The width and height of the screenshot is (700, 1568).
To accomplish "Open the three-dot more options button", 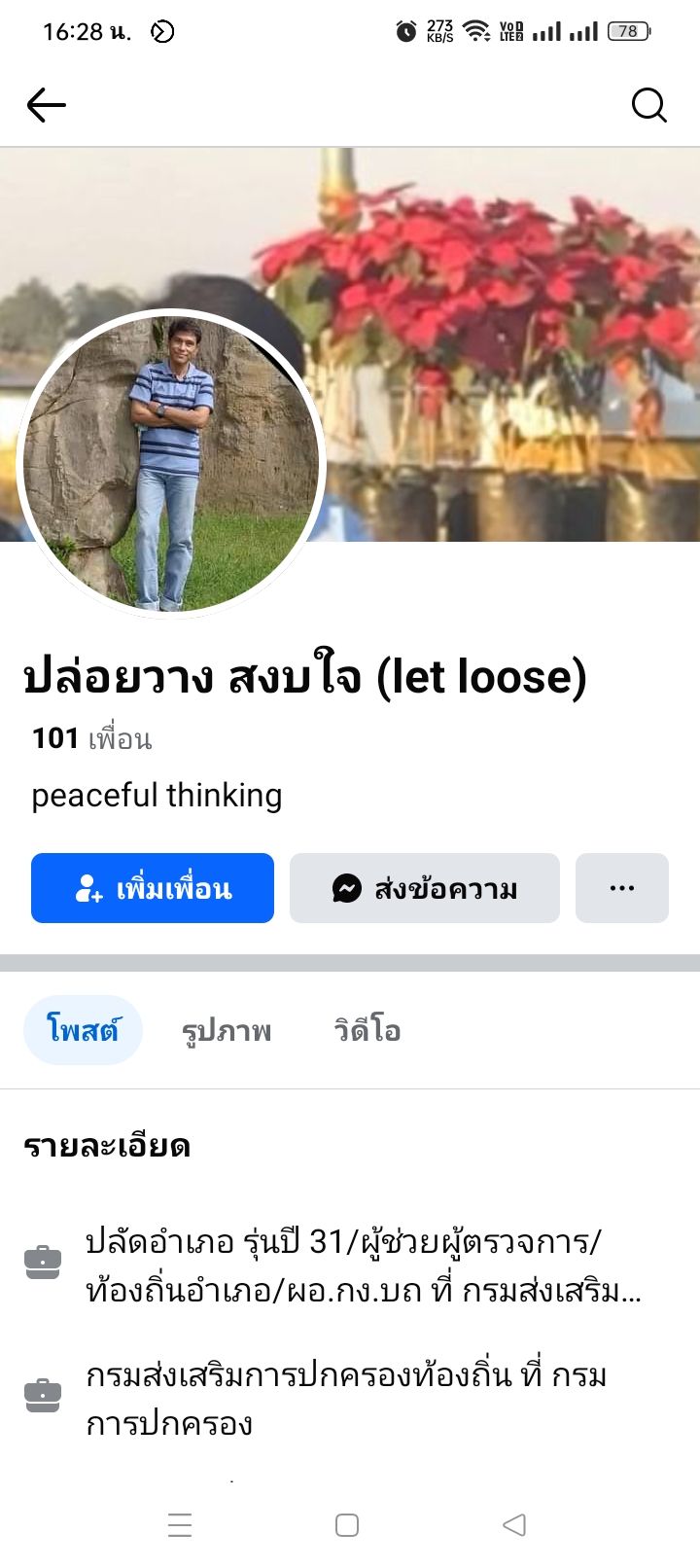I will point(622,888).
